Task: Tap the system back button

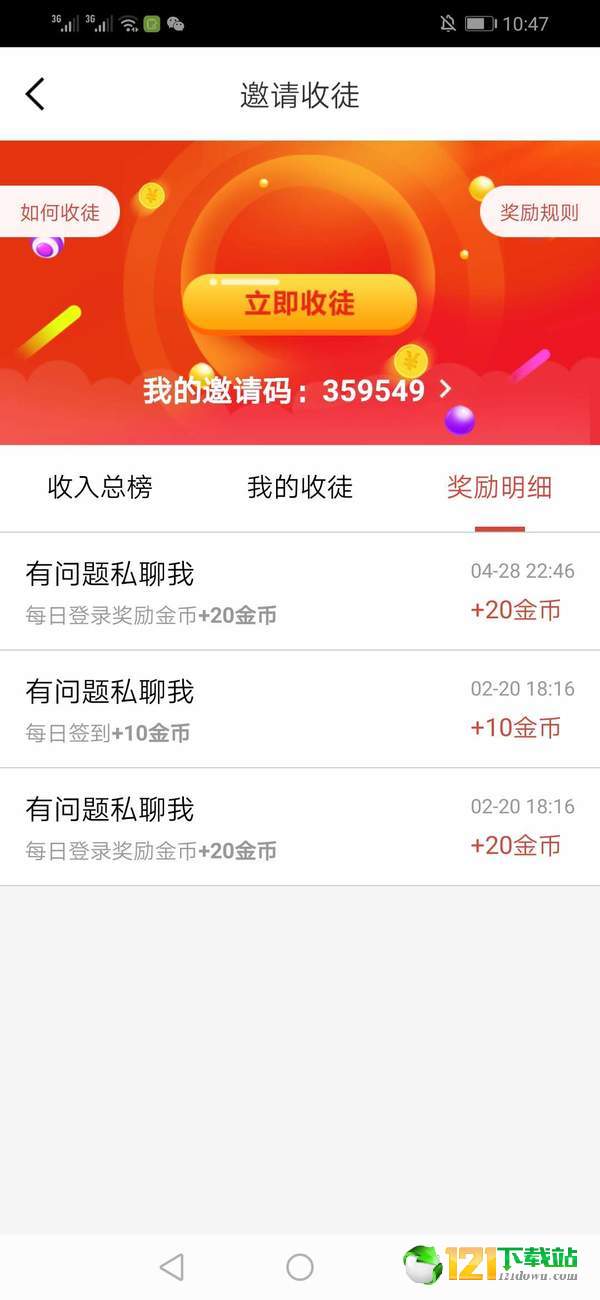Action: coord(172,1267)
